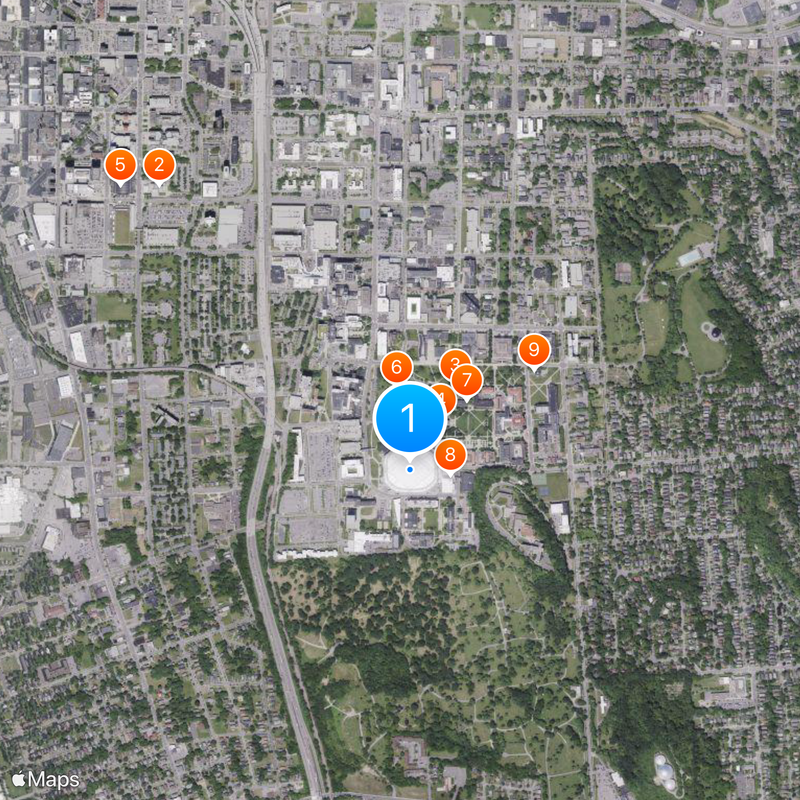
Task: Open the pin numbered 8
Action: click(x=451, y=455)
